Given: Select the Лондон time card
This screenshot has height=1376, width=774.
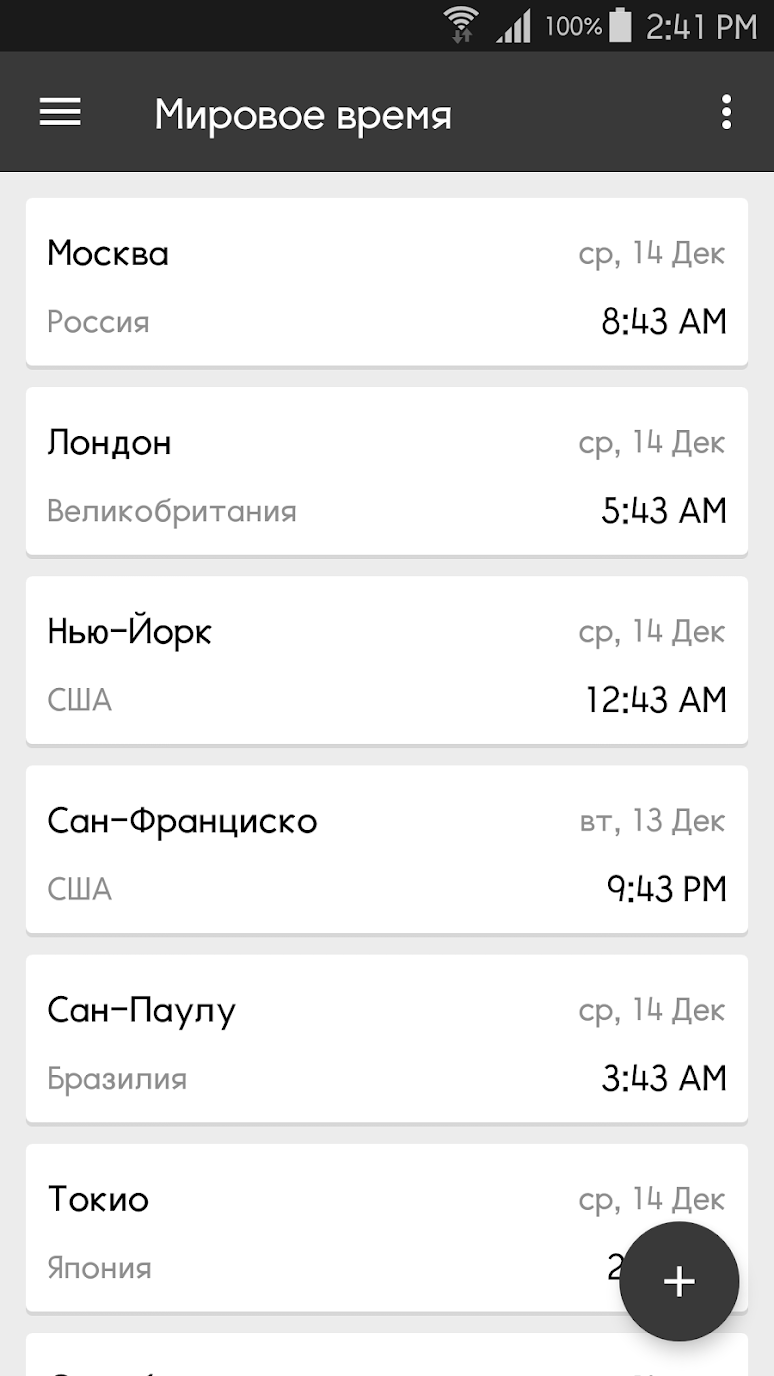Looking at the screenshot, I should (386, 471).
